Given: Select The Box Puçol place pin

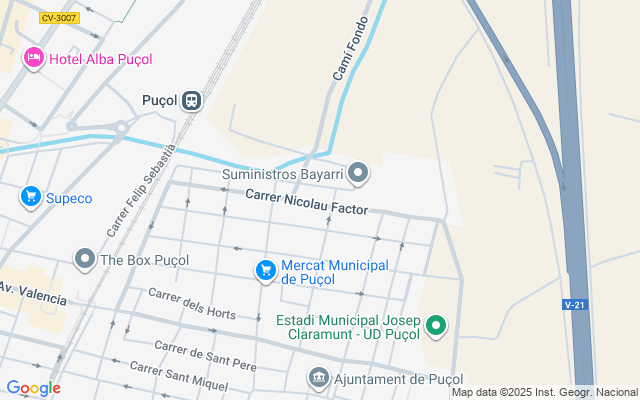Looking at the screenshot, I should click(85, 260).
